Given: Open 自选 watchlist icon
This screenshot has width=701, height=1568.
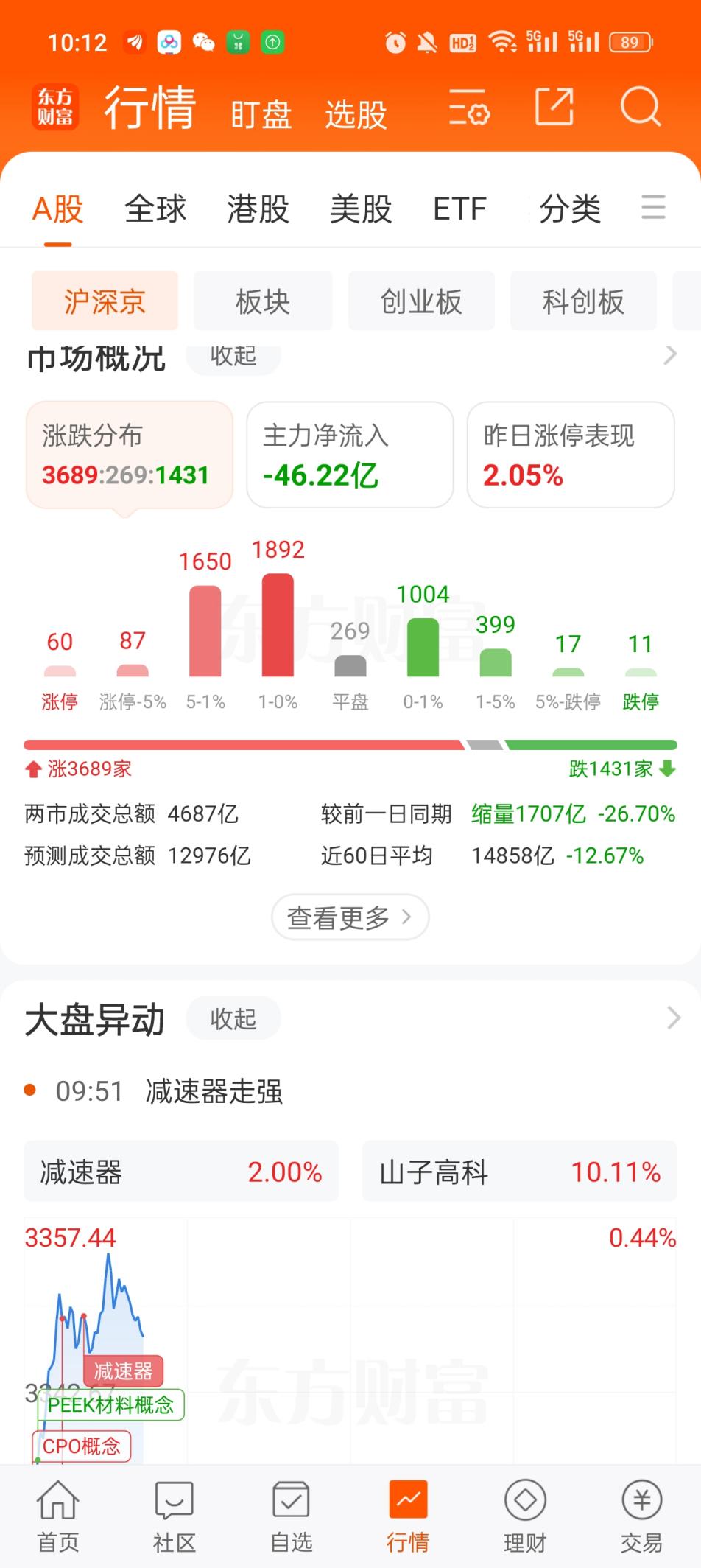Looking at the screenshot, I should (x=291, y=1514).
